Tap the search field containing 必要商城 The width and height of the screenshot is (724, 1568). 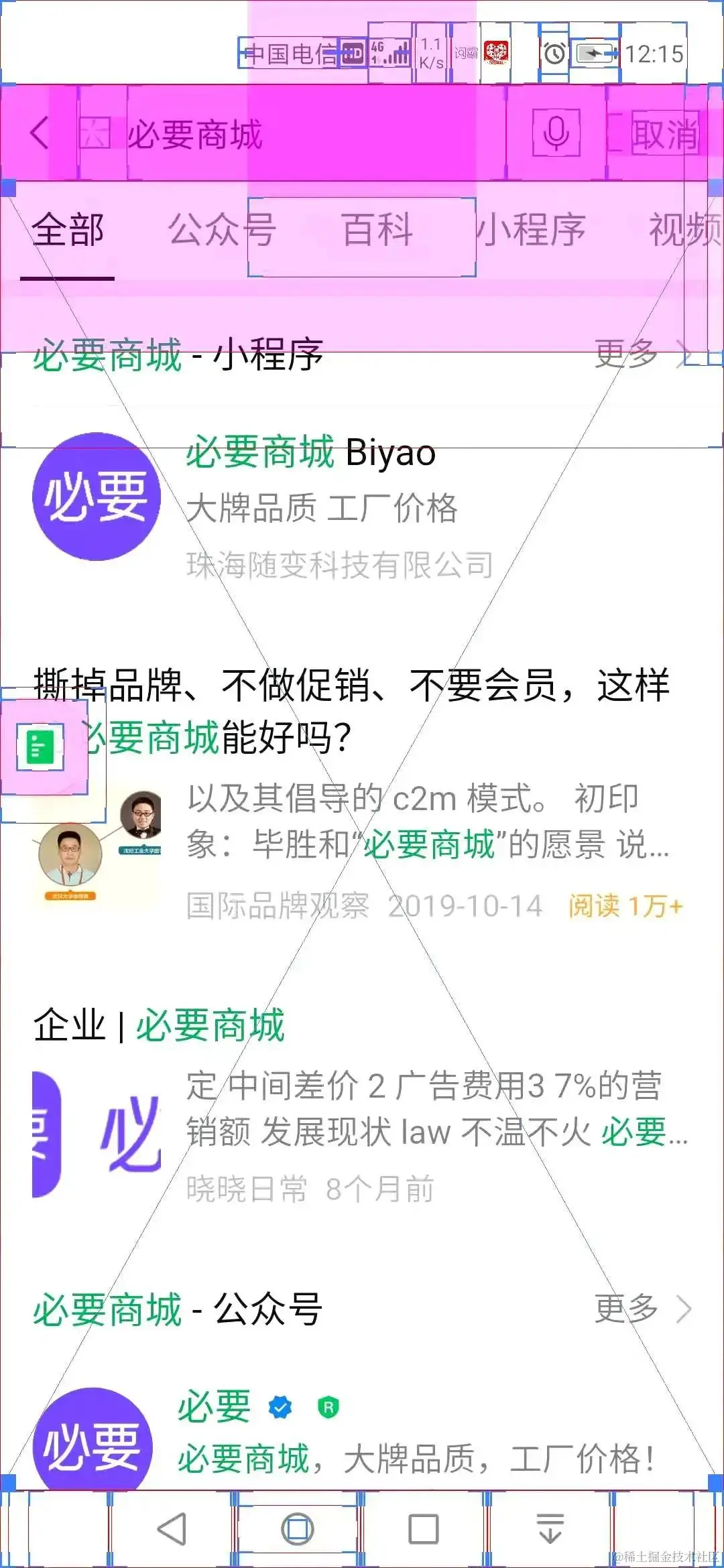pyautogui.click(x=302, y=134)
